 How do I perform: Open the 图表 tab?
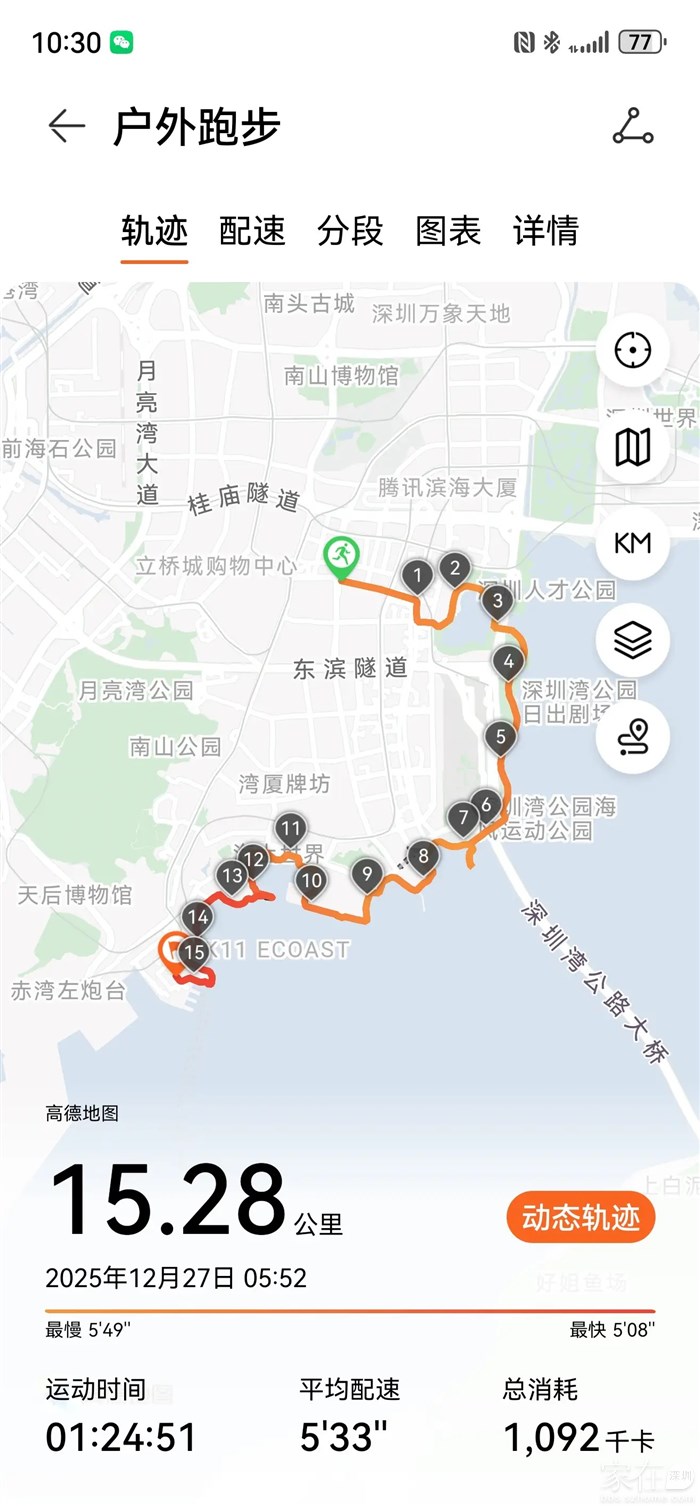[x=448, y=231]
